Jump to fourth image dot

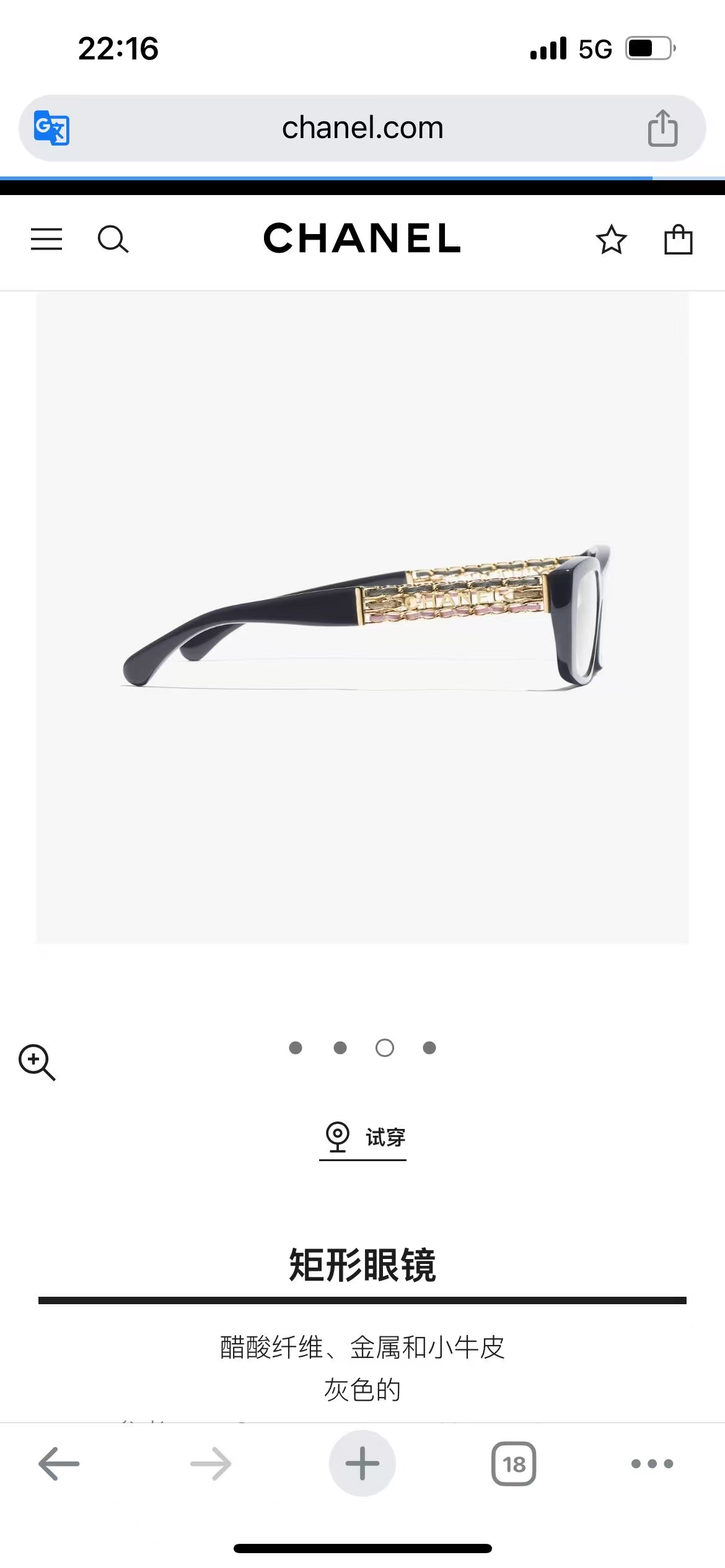pos(429,1048)
